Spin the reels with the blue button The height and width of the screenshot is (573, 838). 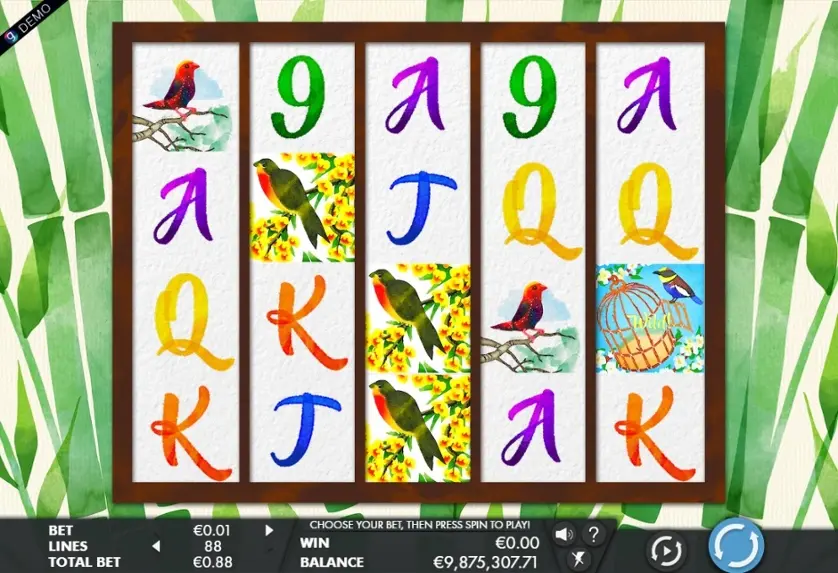tap(736, 547)
